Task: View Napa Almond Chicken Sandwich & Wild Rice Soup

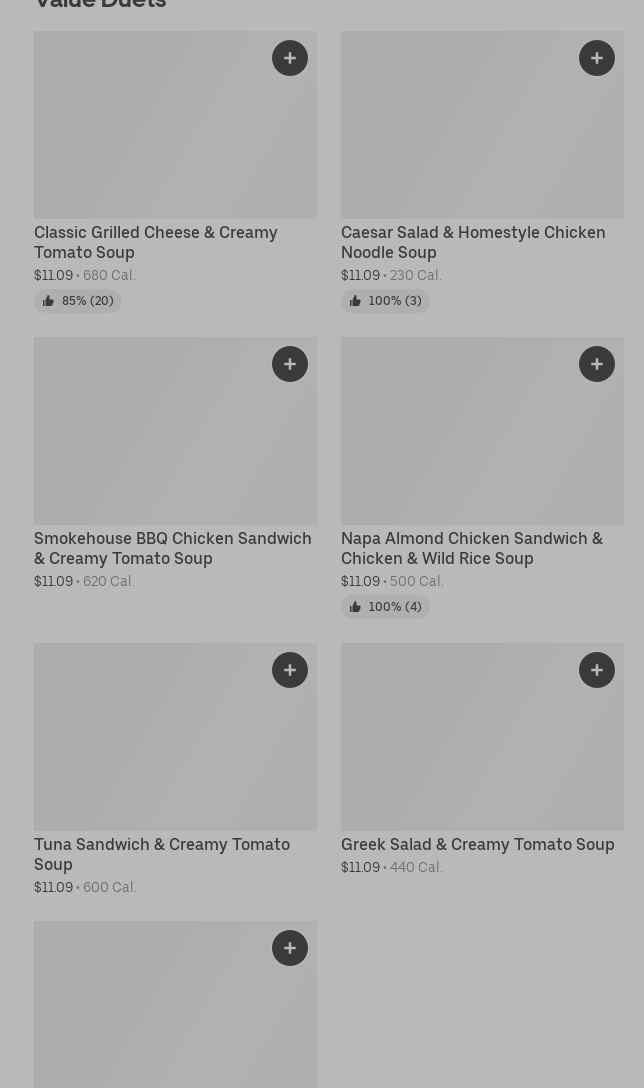Action: click(x=472, y=548)
